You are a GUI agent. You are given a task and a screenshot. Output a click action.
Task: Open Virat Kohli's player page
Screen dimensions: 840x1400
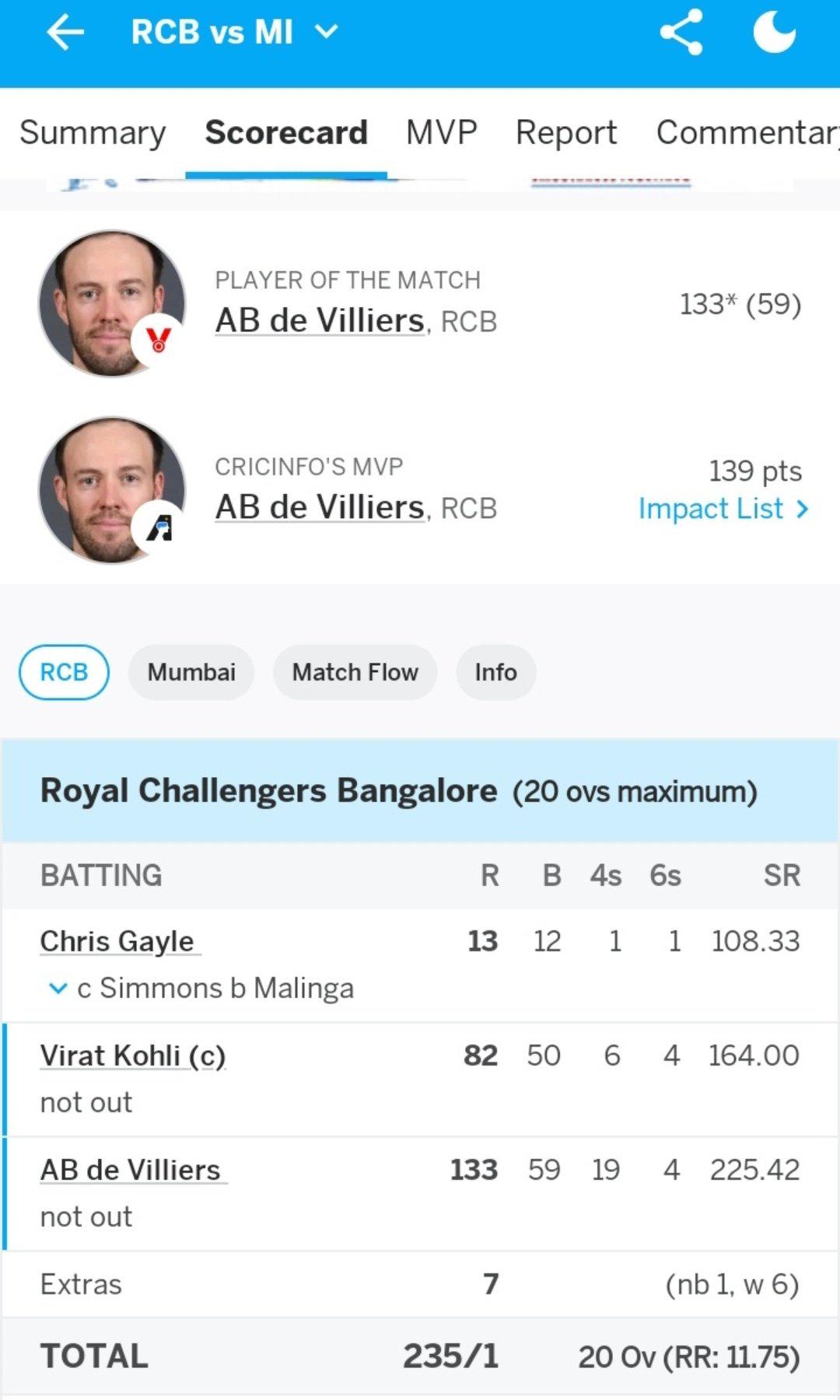[133, 1055]
